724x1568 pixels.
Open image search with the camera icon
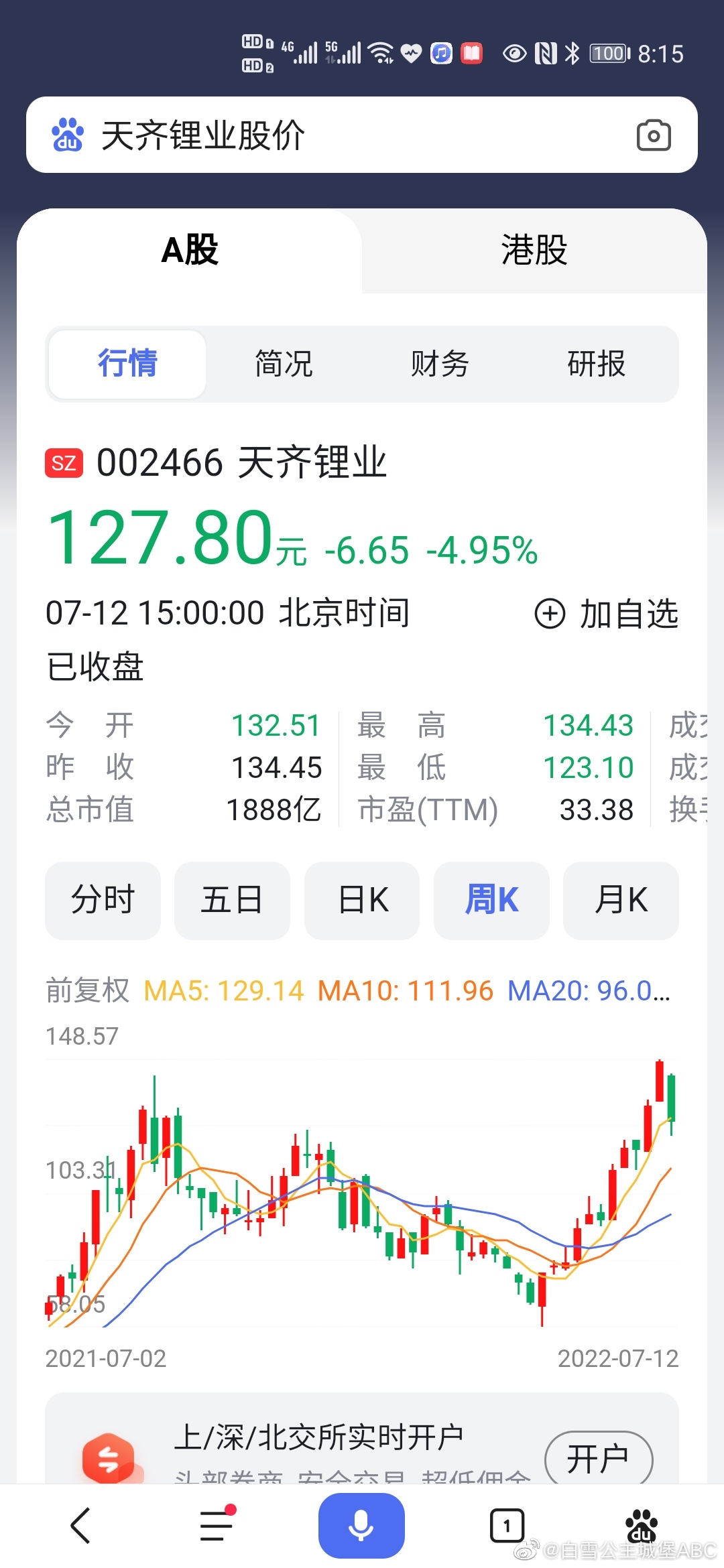tap(653, 134)
